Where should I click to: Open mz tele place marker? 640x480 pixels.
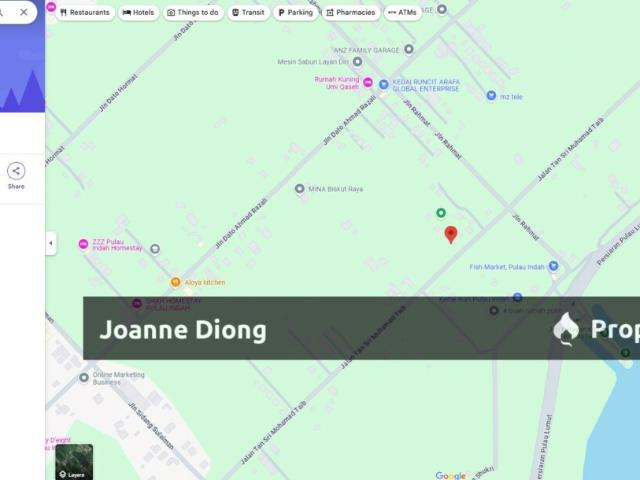click(x=491, y=96)
